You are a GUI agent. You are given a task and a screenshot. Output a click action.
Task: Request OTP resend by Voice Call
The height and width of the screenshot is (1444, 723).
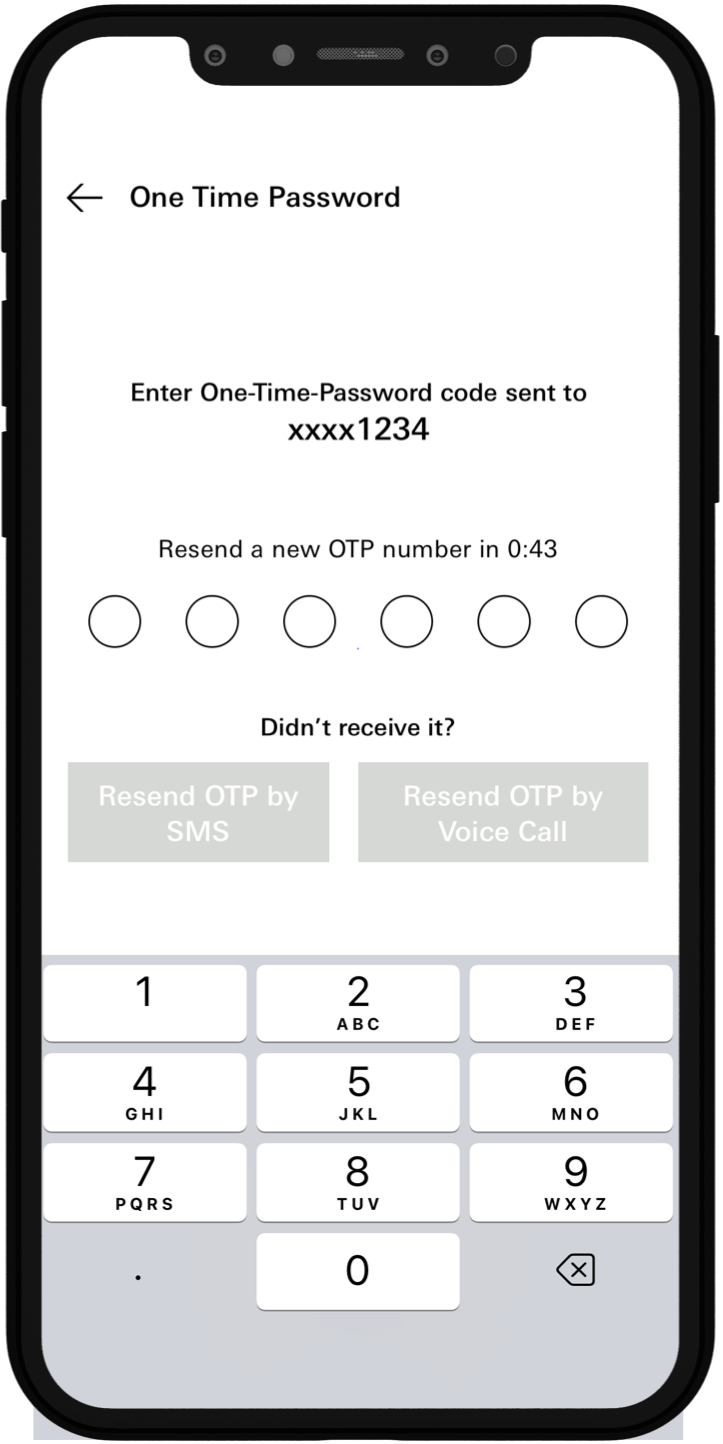point(503,813)
